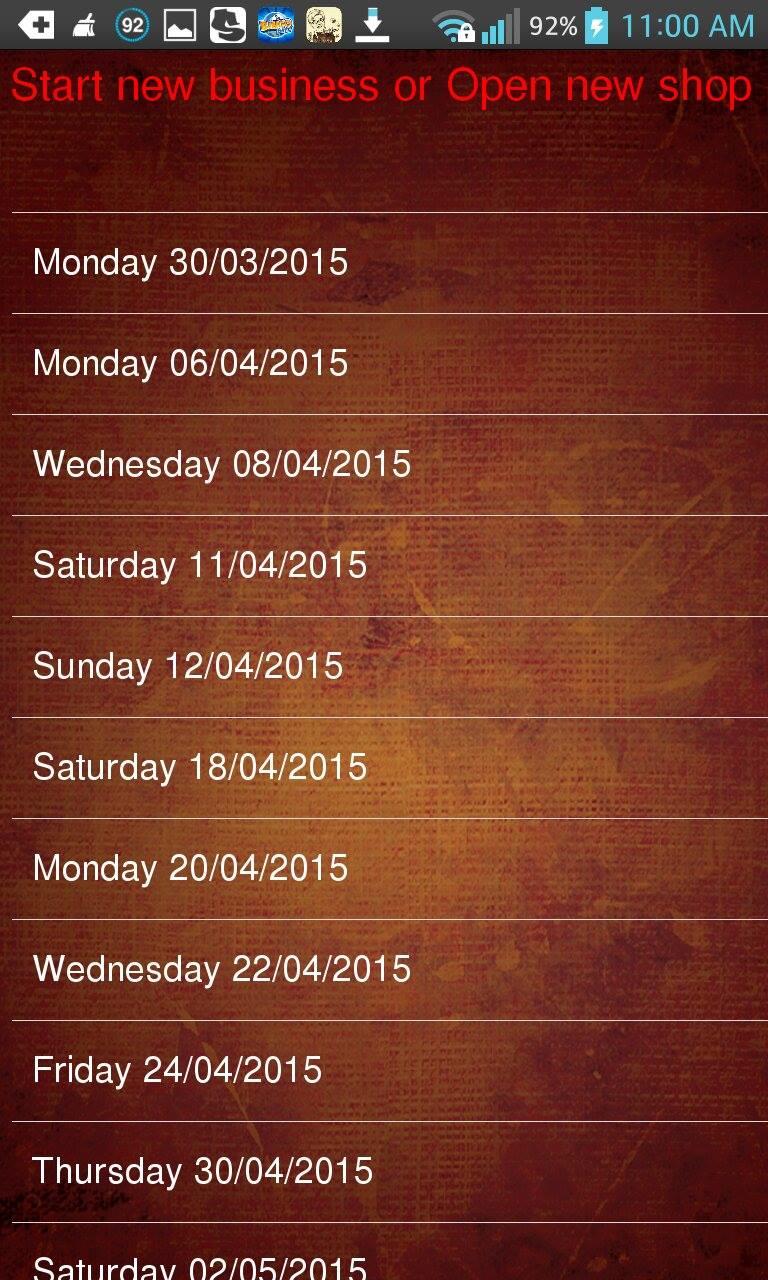Select the Monday 06/04/2015 entry

[x=190, y=363]
